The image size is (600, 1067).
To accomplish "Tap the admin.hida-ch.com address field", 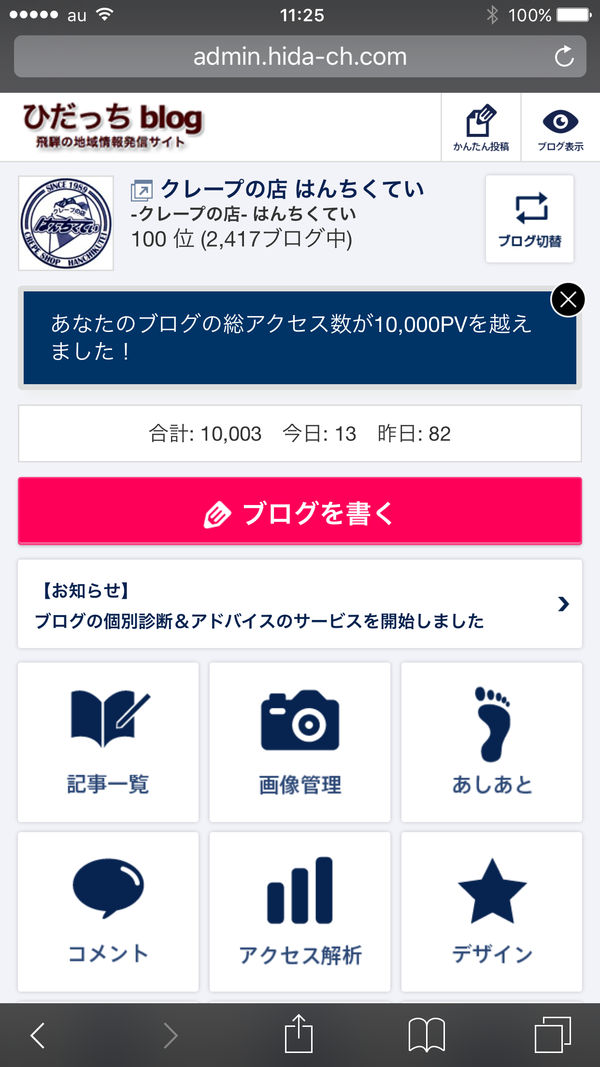I will coord(300,56).
